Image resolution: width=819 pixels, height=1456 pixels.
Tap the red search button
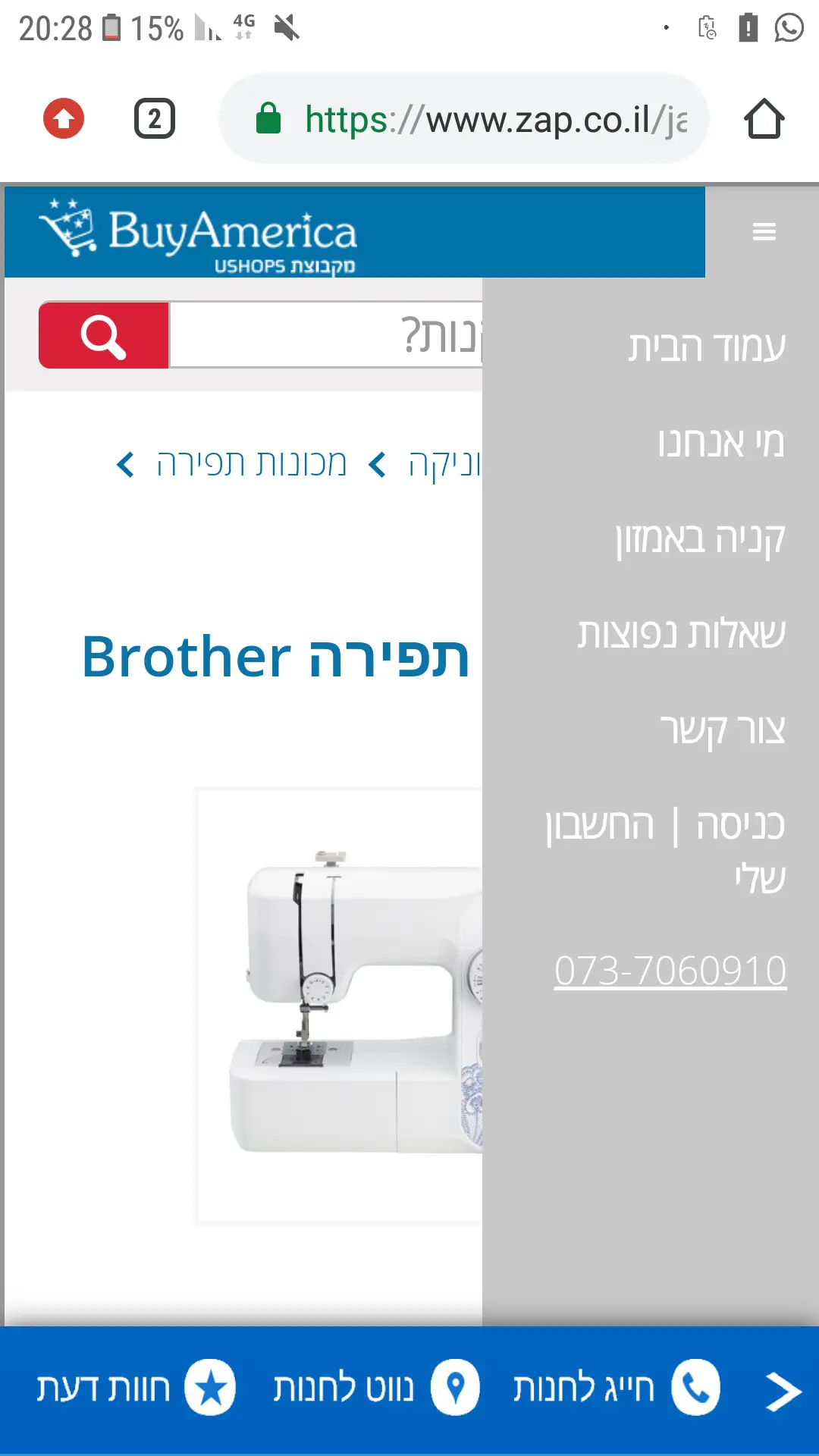[x=104, y=335]
